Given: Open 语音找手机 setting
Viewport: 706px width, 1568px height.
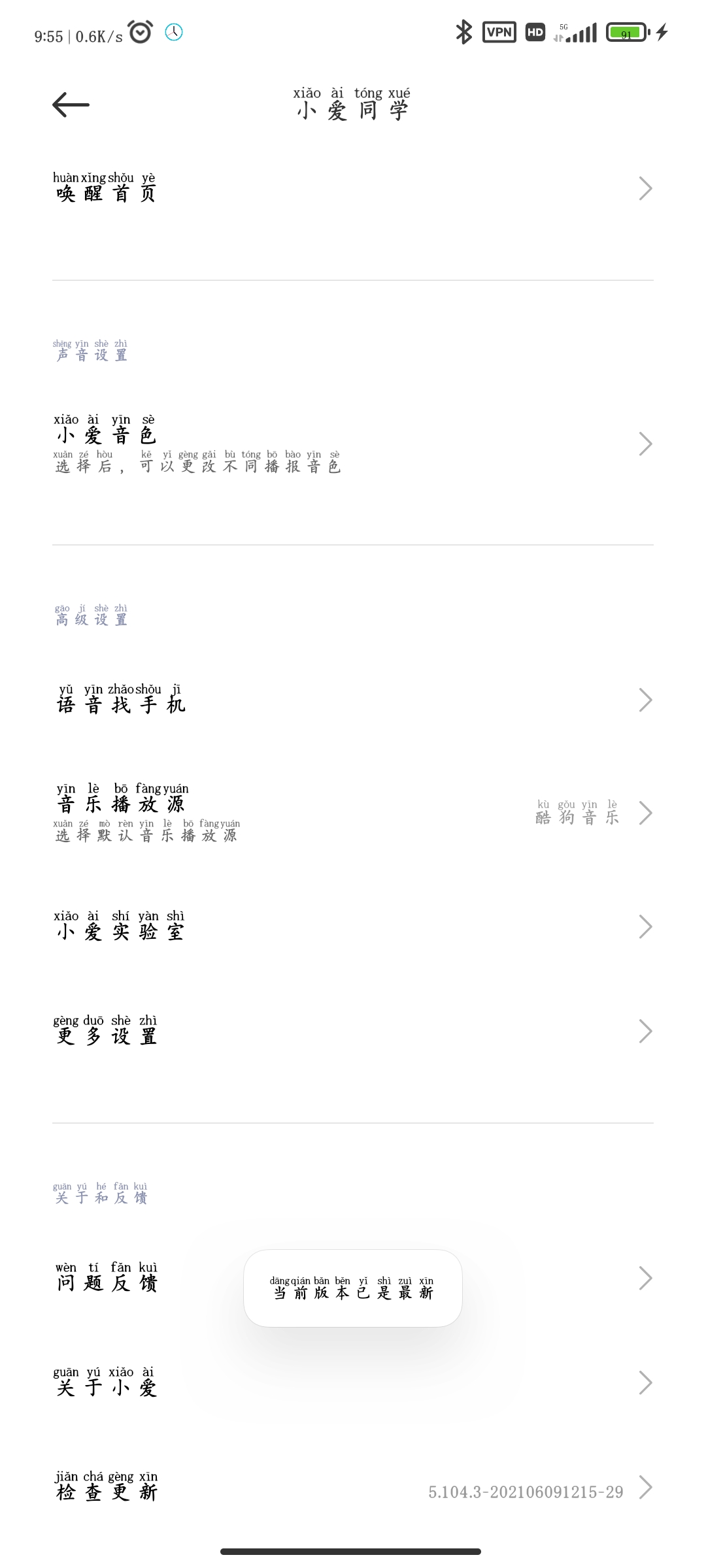Looking at the screenshot, I should point(353,700).
